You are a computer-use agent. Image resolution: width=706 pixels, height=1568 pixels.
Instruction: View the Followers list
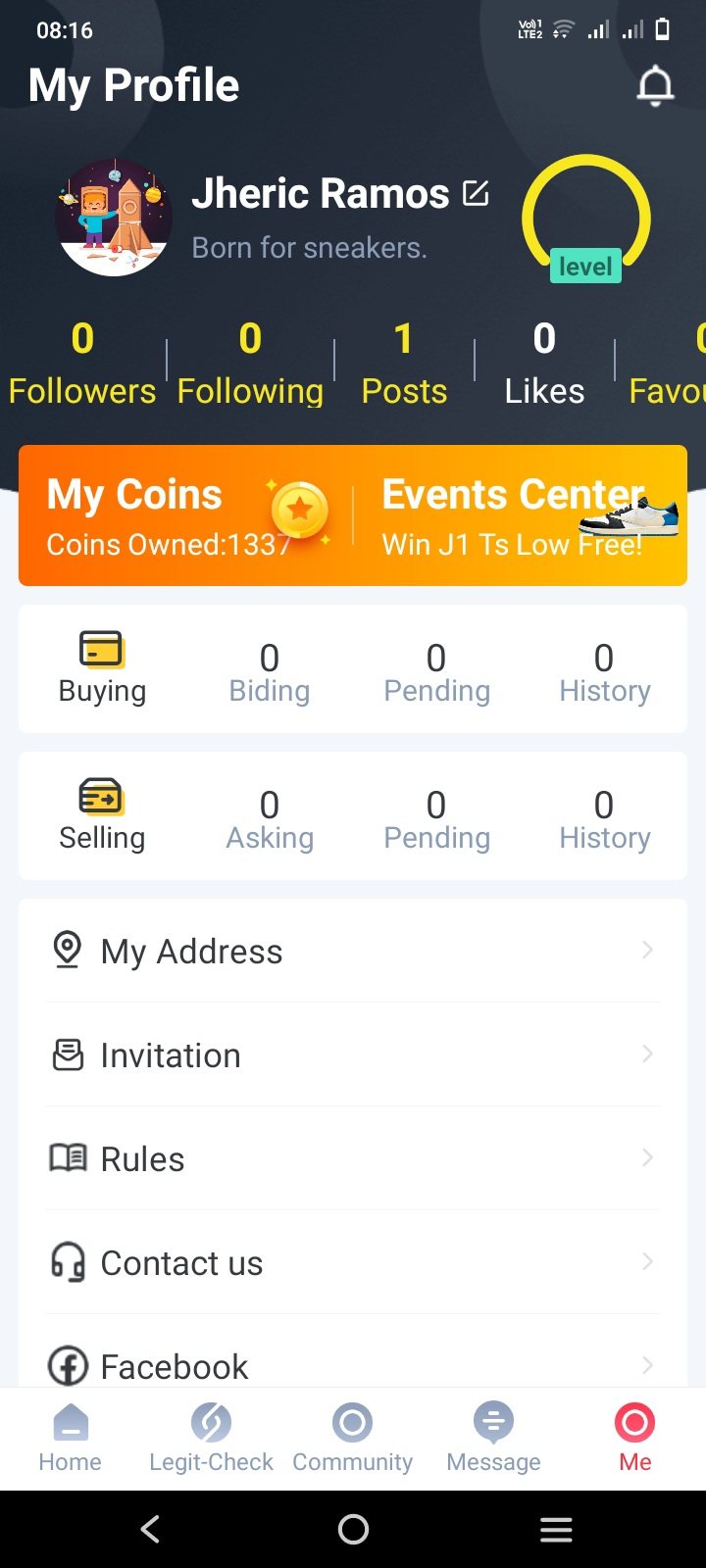pyautogui.click(x=82, y=365)
